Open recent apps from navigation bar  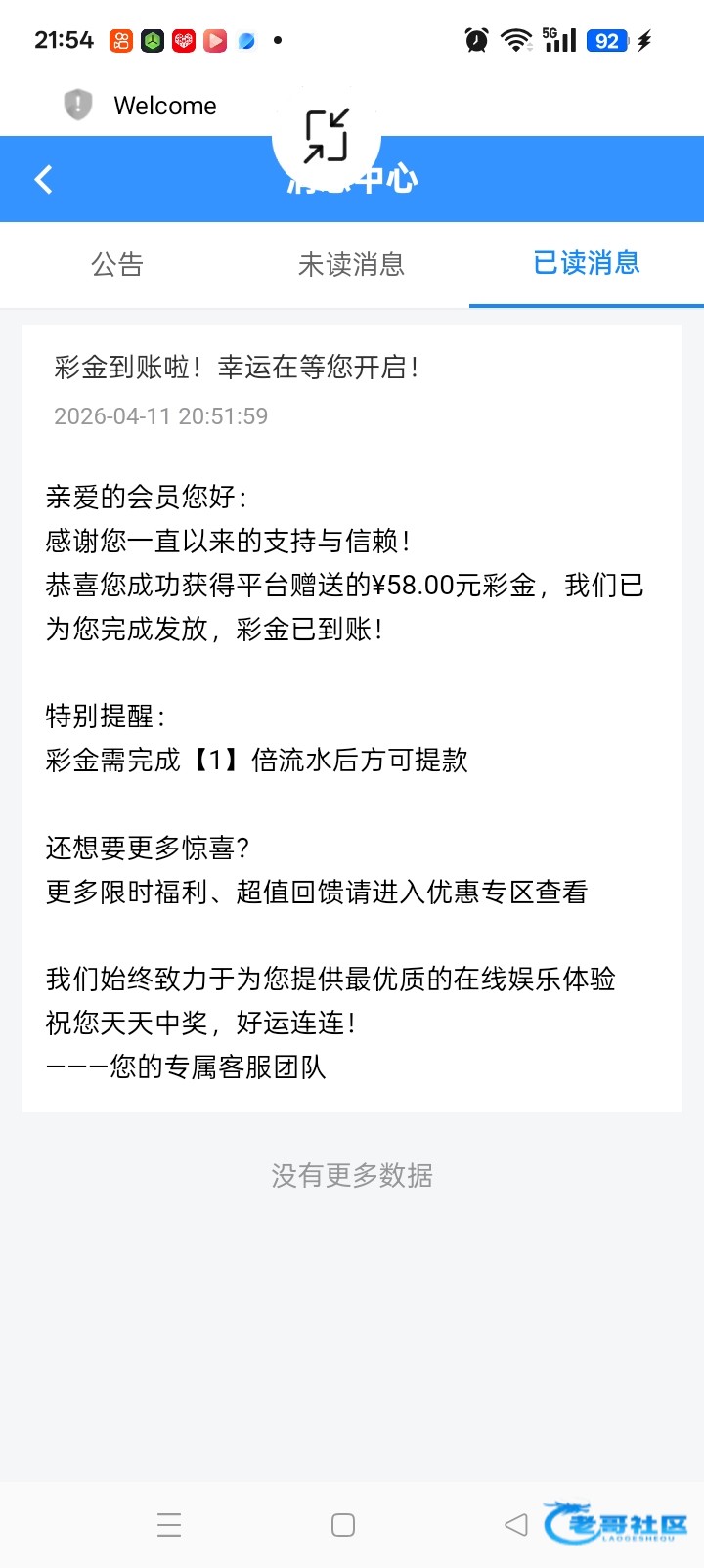click(169, 1525)
